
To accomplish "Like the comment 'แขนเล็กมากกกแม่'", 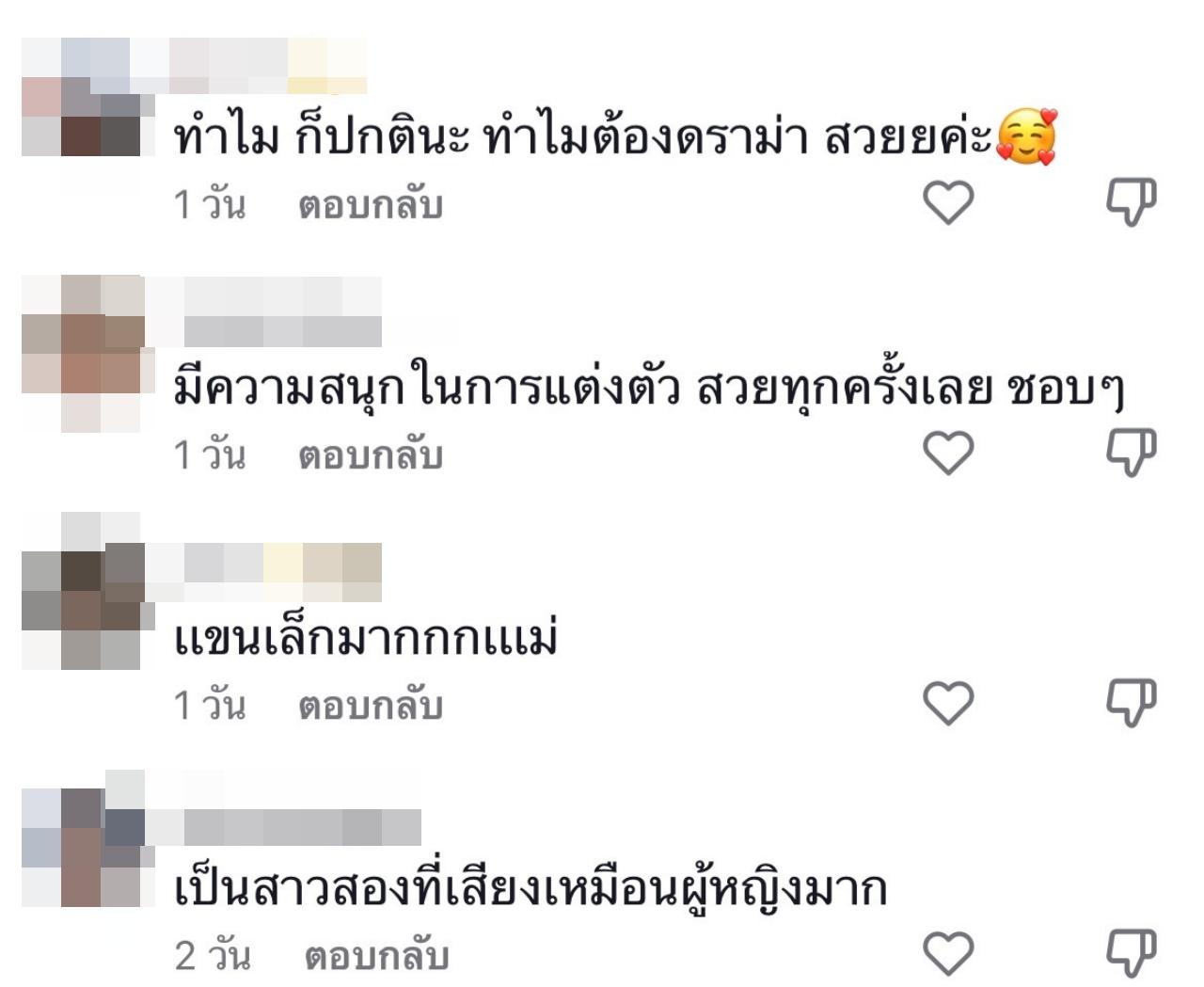I will point(948,704).
